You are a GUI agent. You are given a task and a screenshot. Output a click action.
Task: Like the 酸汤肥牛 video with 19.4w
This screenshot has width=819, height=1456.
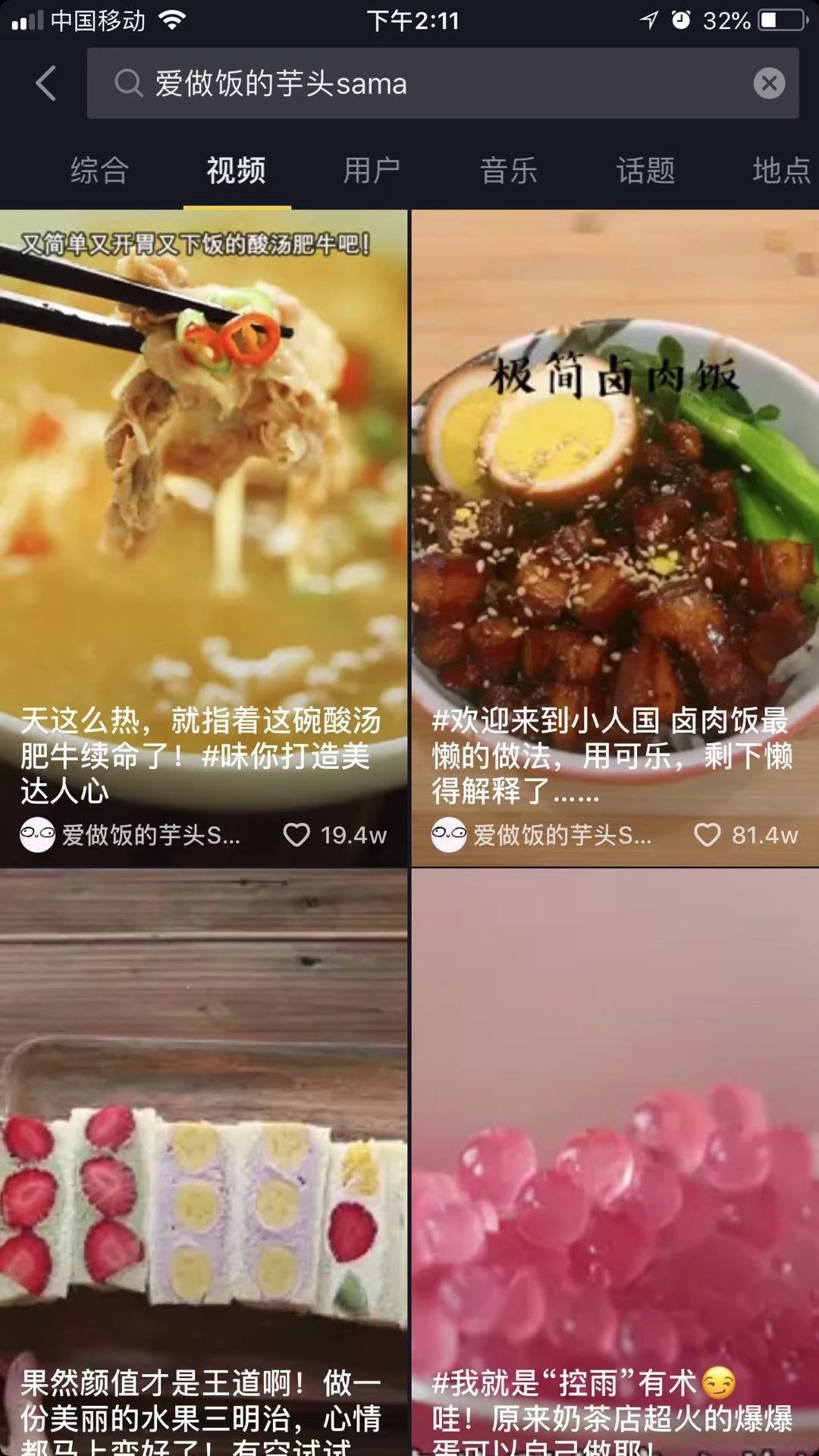[297, 835]
